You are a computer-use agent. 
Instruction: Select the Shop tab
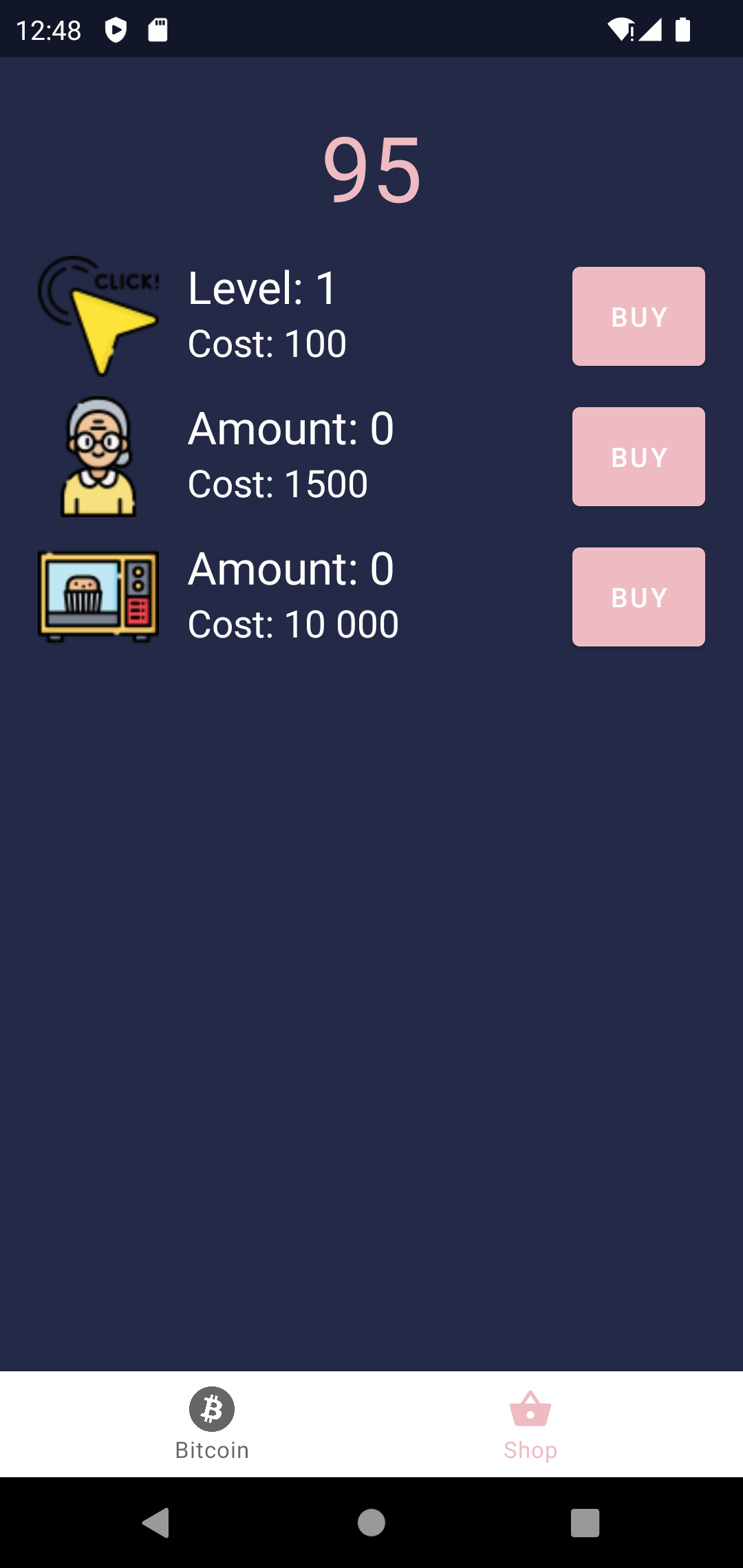[530, 1424]
